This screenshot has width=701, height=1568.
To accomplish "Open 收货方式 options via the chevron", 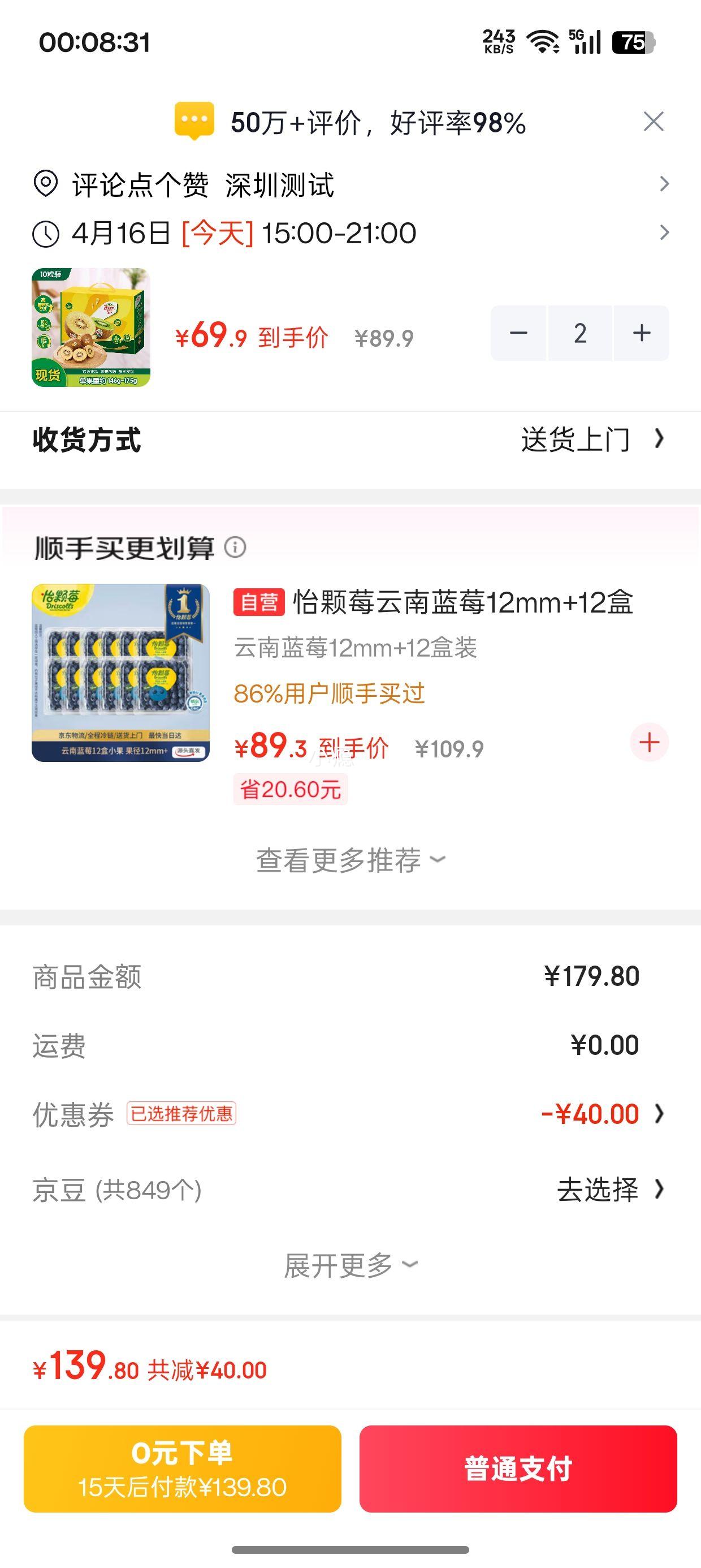I will coord(659,440).
